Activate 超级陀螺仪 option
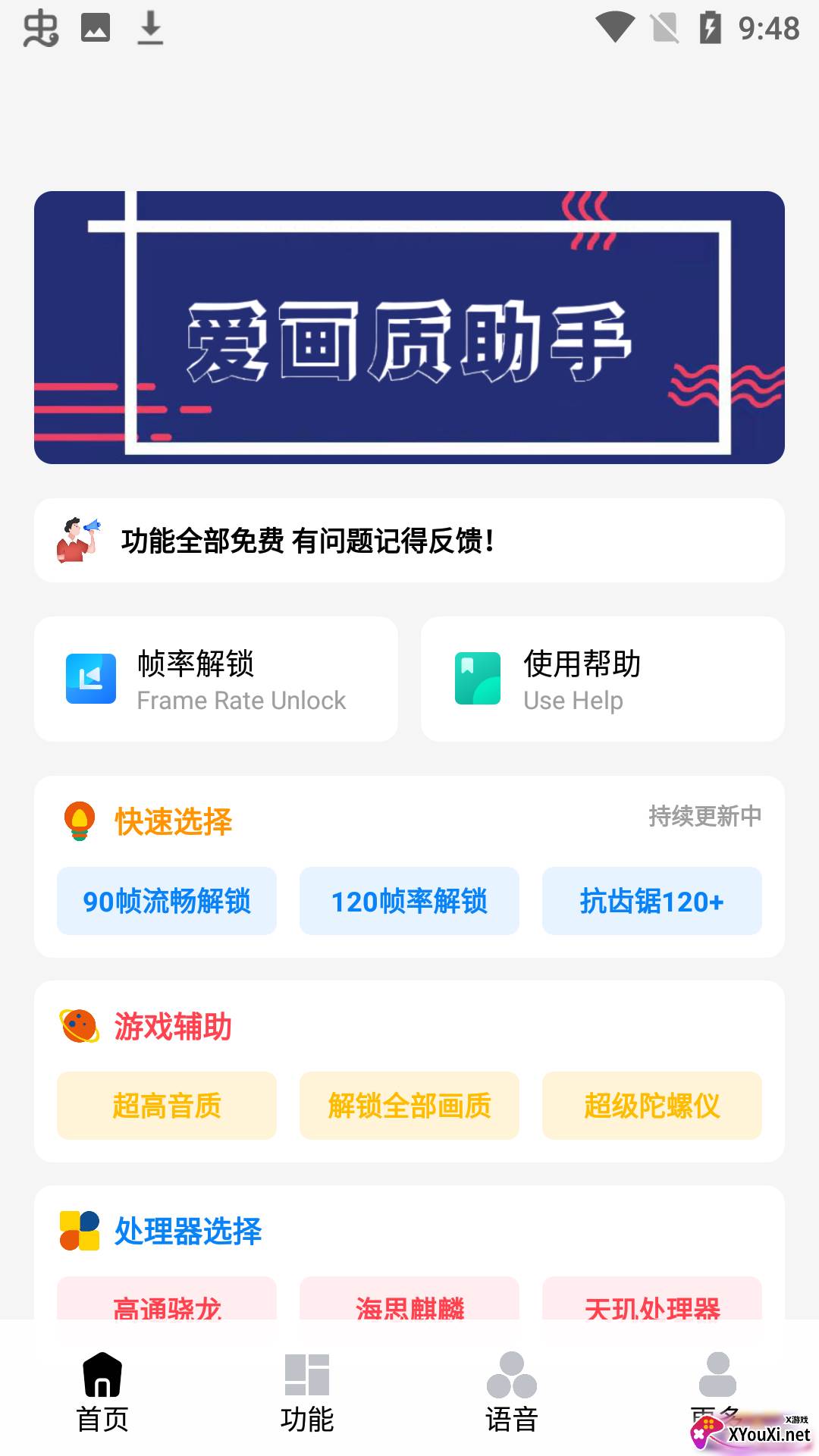Image resolution: width=819 pixels, height=1456 pixels. click(651, 1106)
